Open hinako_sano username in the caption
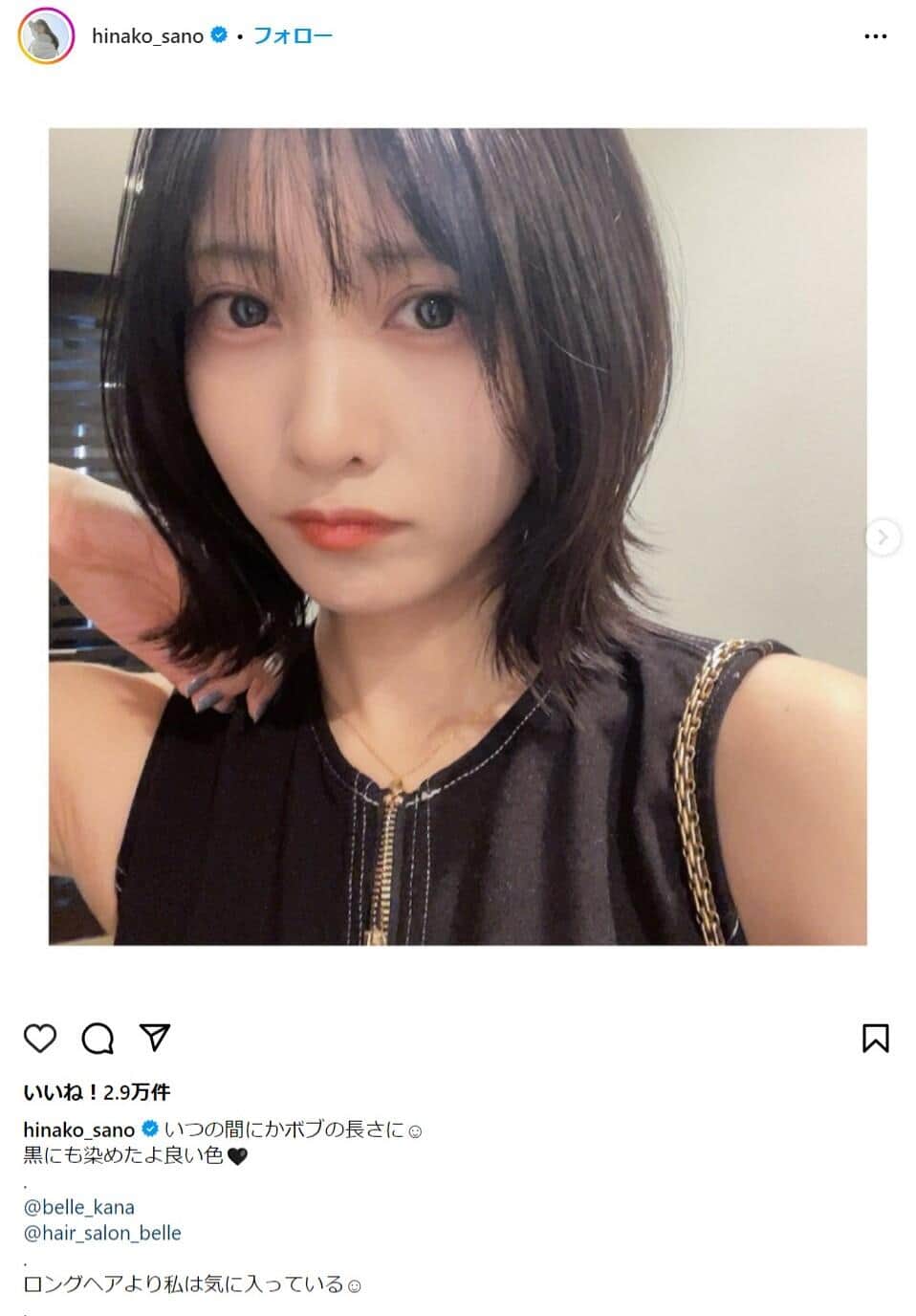Image resolution: width=916 pixels, height=1316 pixels. [79, 1130]
